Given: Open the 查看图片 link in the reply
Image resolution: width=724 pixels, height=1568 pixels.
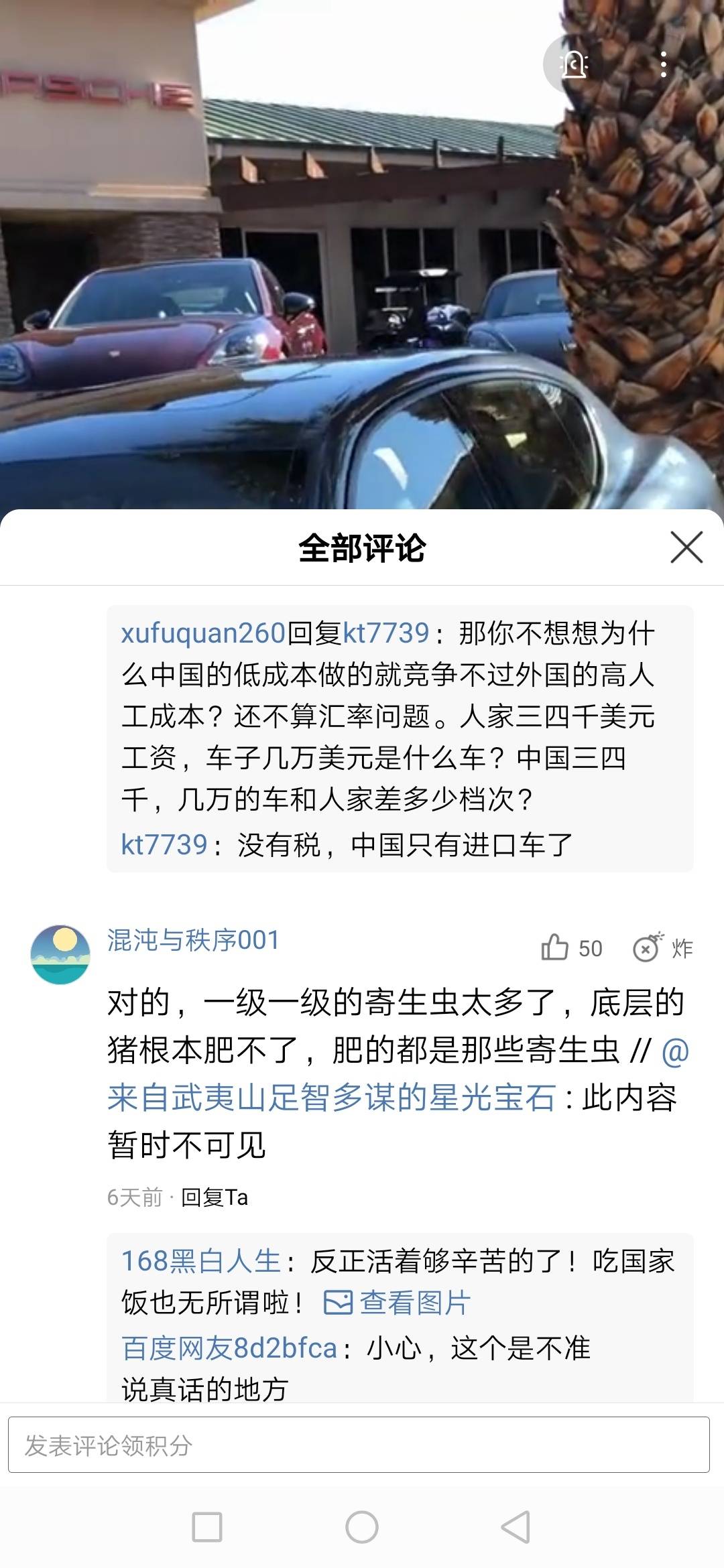Looking at the screenshot, I should pyautogui.click(x=397, y=1303).
